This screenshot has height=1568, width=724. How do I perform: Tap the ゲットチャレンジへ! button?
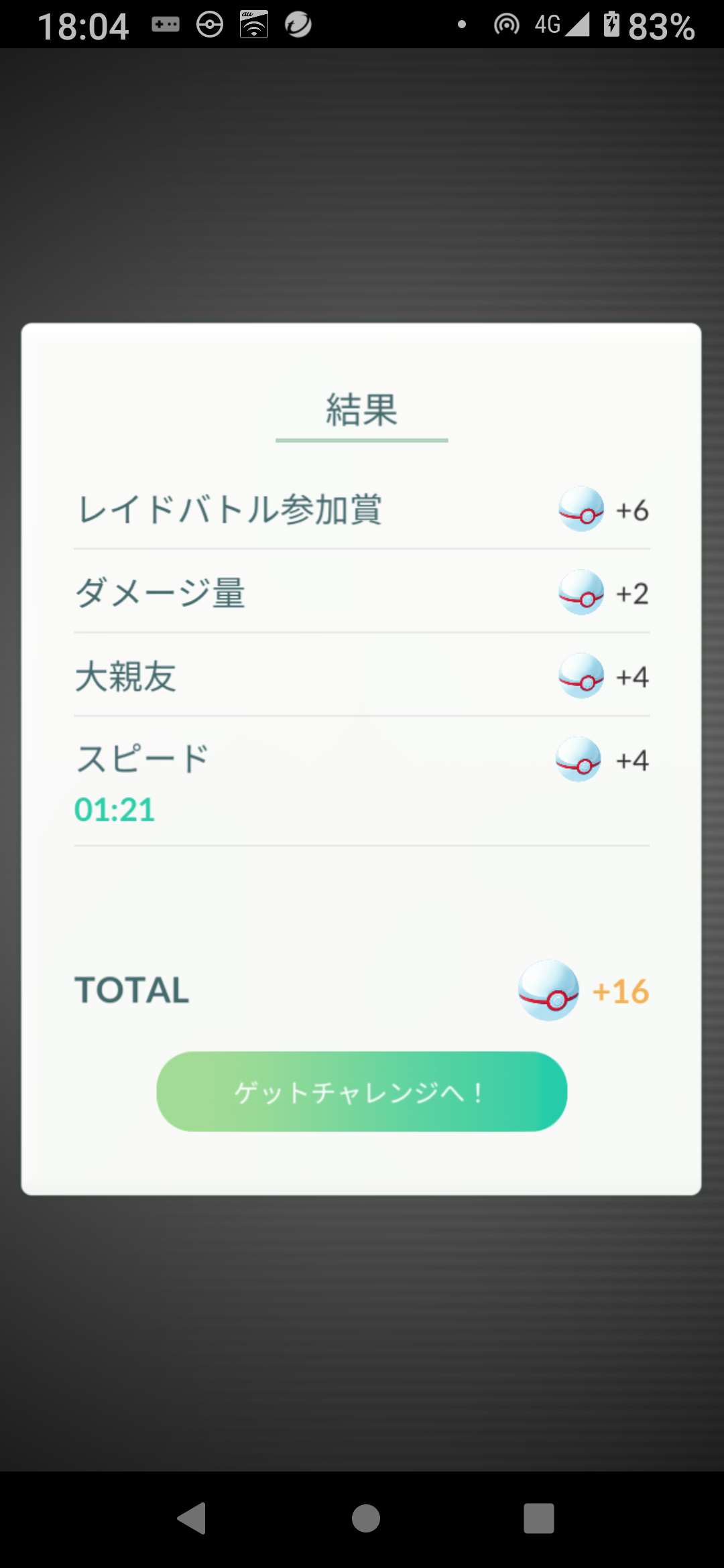tap(361, 1091)
